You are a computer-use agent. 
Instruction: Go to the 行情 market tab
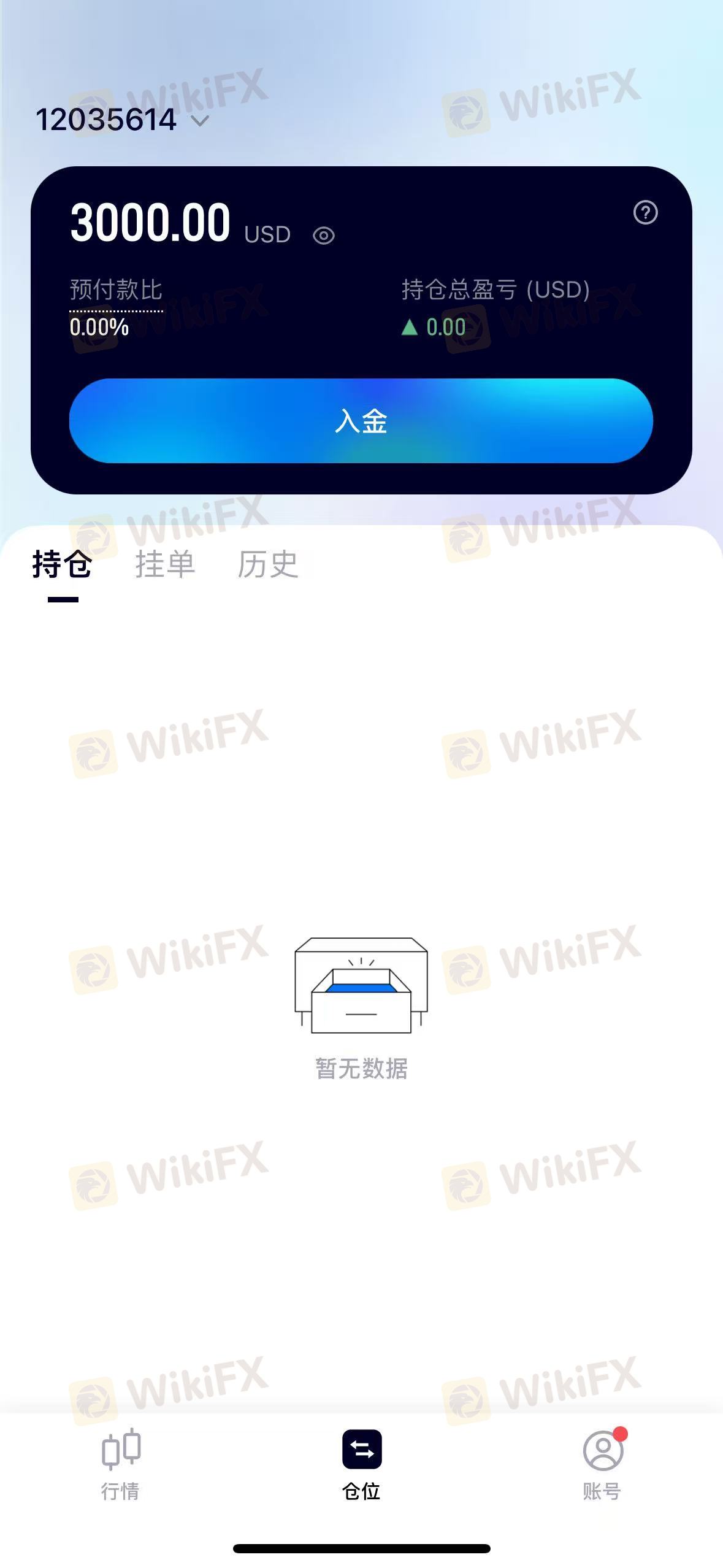tap(120, 1465)
